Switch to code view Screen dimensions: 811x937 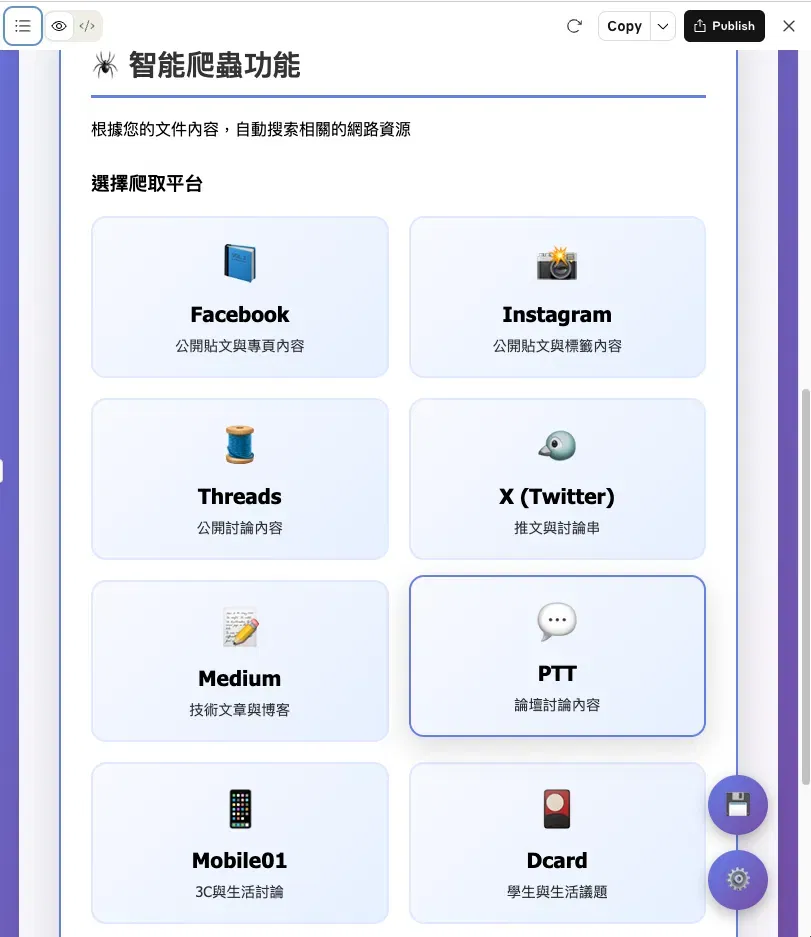(x=87, y=26)
